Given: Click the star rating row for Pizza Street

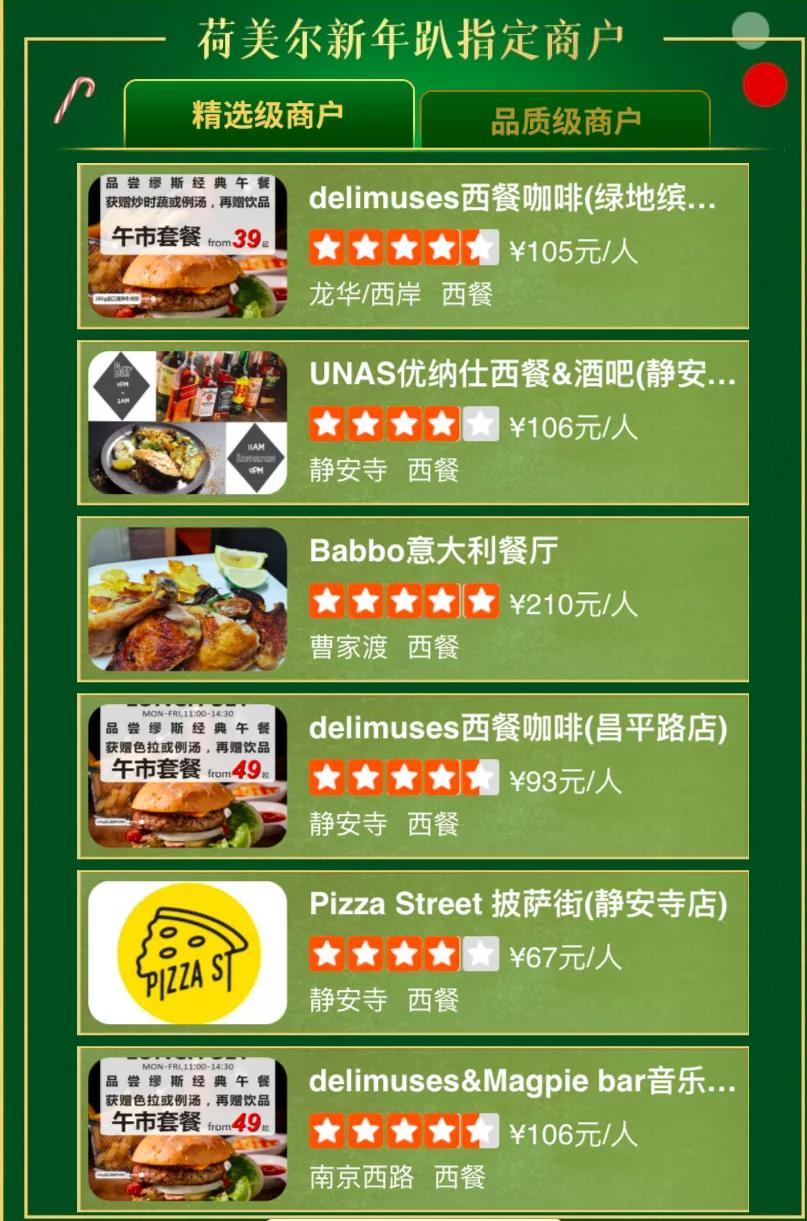Looking at the screenshot, I should [398, 955].
